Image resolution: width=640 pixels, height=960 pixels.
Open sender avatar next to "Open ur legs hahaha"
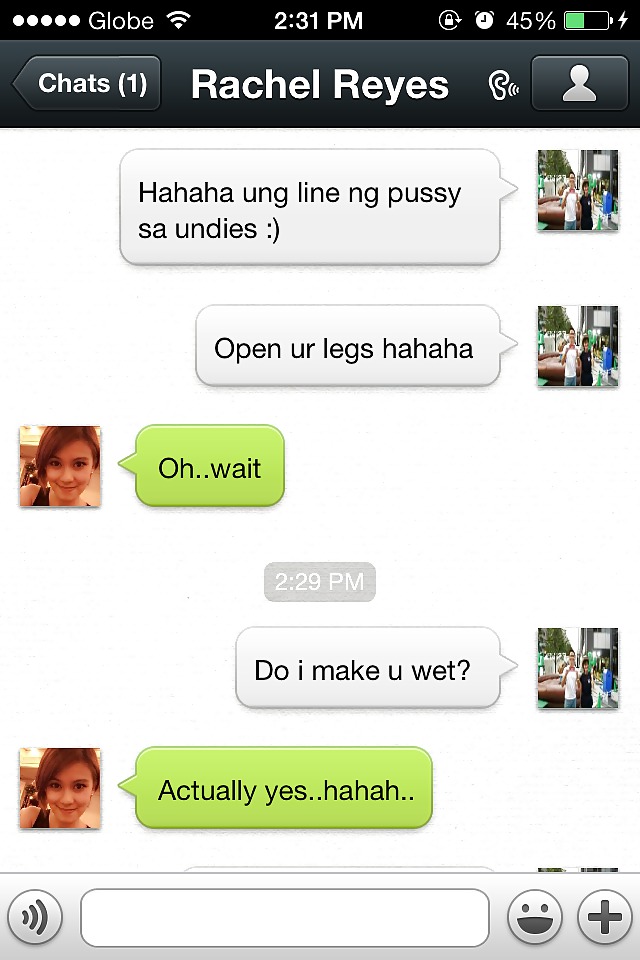(x=578, y=346)
